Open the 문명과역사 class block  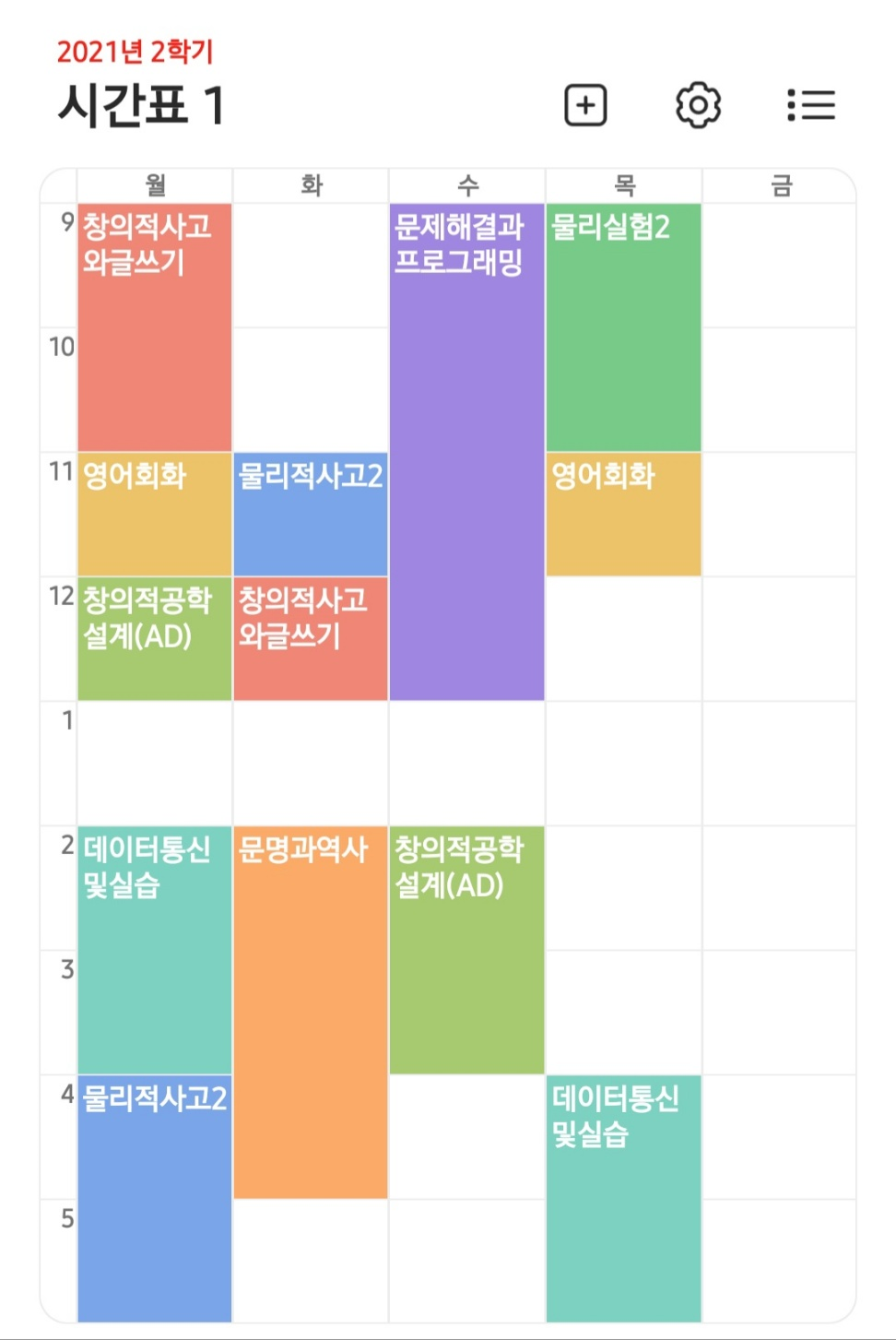point(311,1012)
